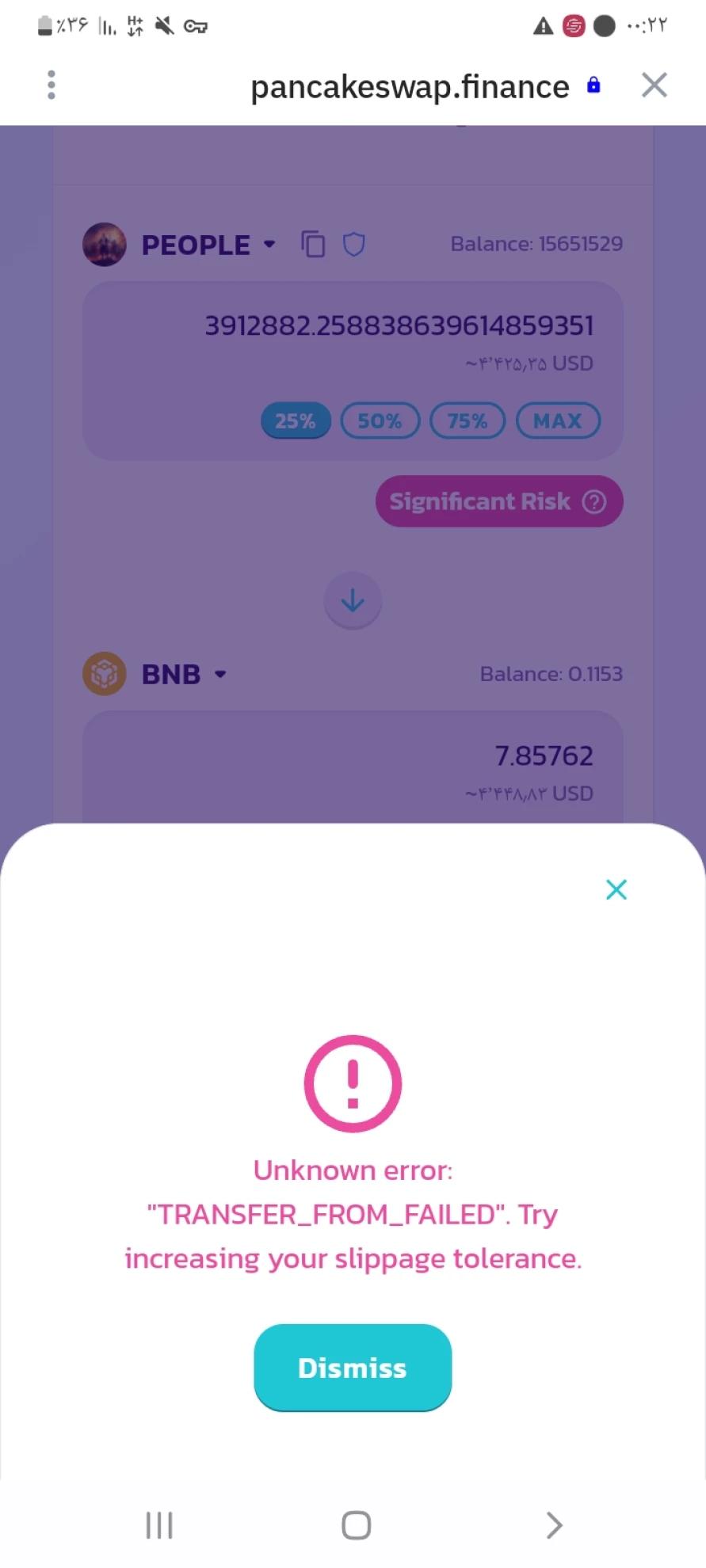The image size is (706, 1568).
Task: Dismiss the transfer failed error
Action: point(353,1368)
